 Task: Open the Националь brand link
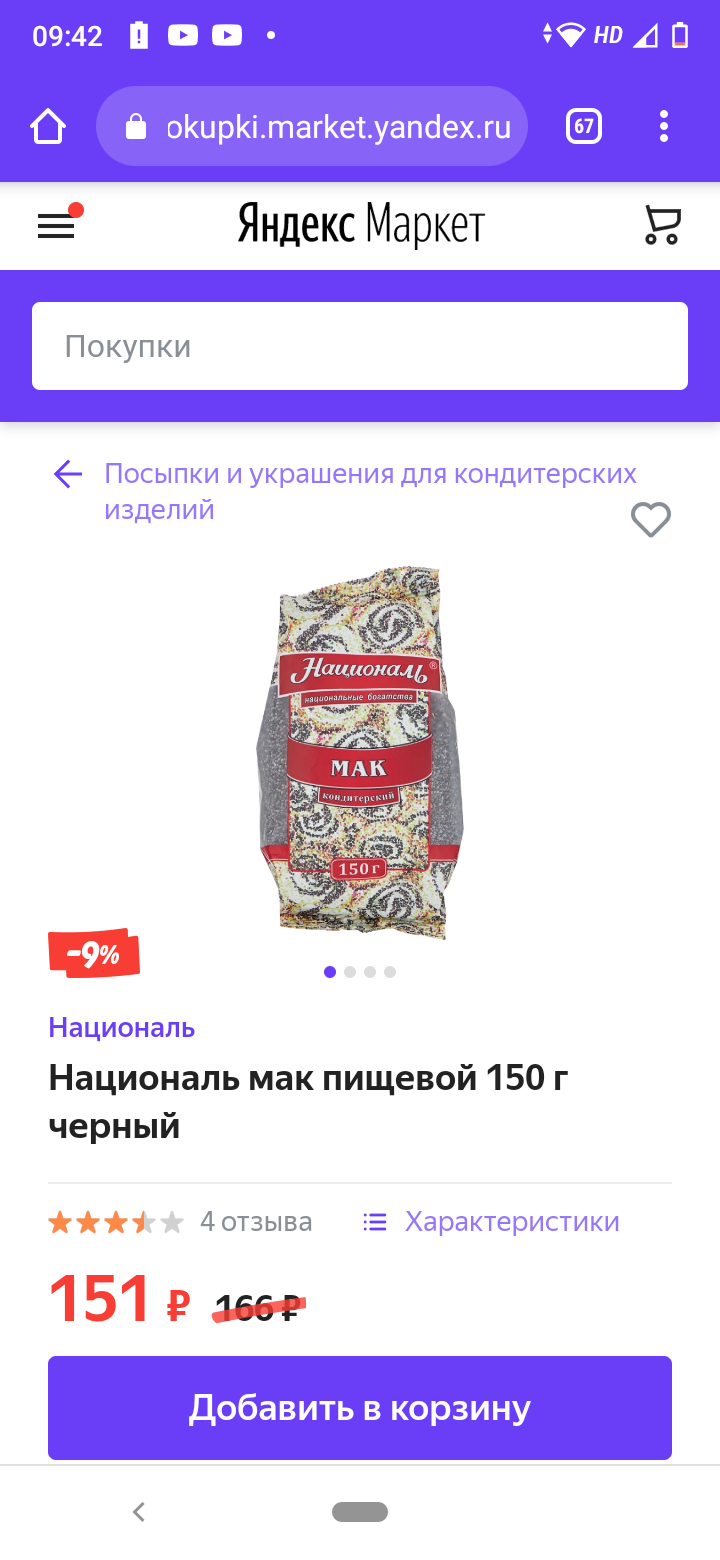click(122, 1028)
